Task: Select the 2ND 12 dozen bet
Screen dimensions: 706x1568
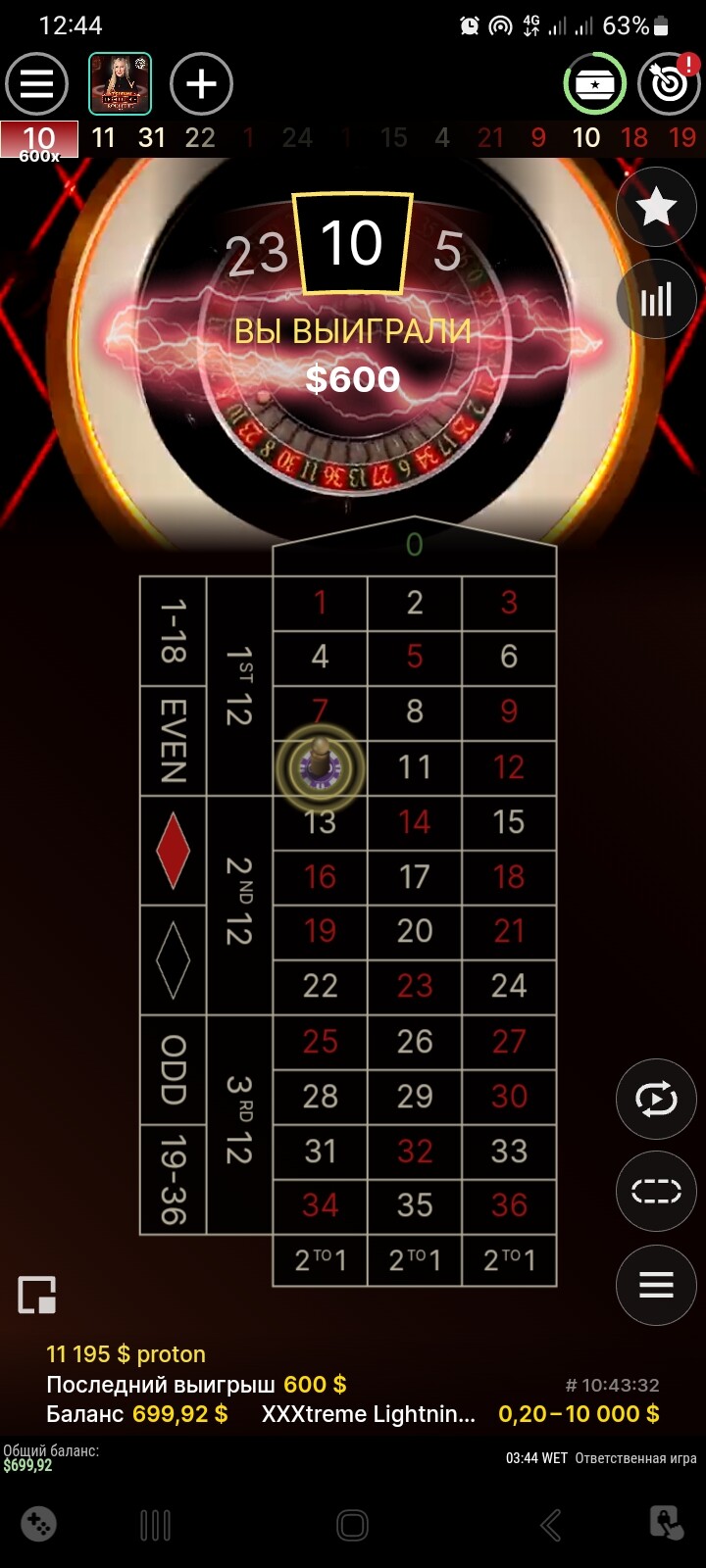Action: (239, 905)
